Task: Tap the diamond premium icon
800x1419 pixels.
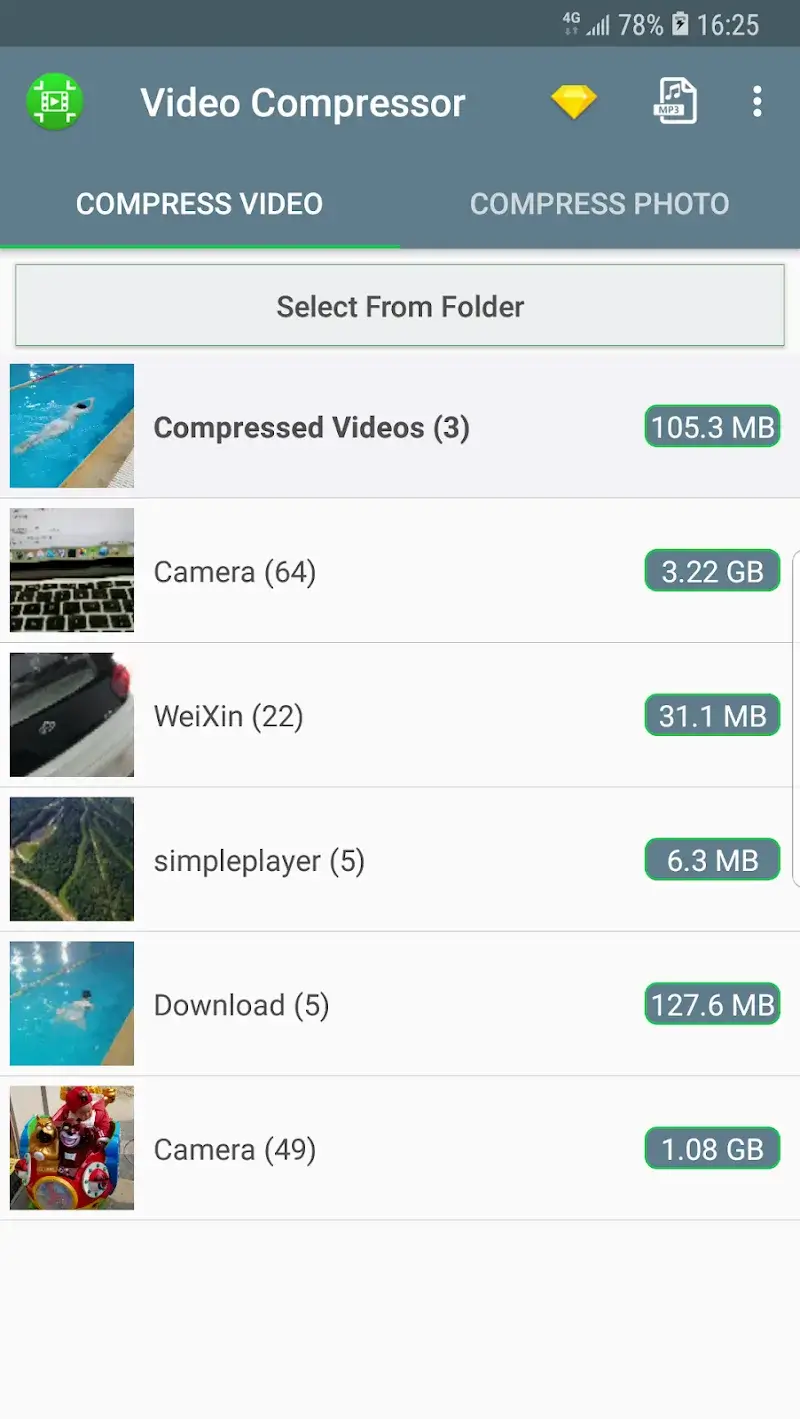Action: click(x=574, y=101)
